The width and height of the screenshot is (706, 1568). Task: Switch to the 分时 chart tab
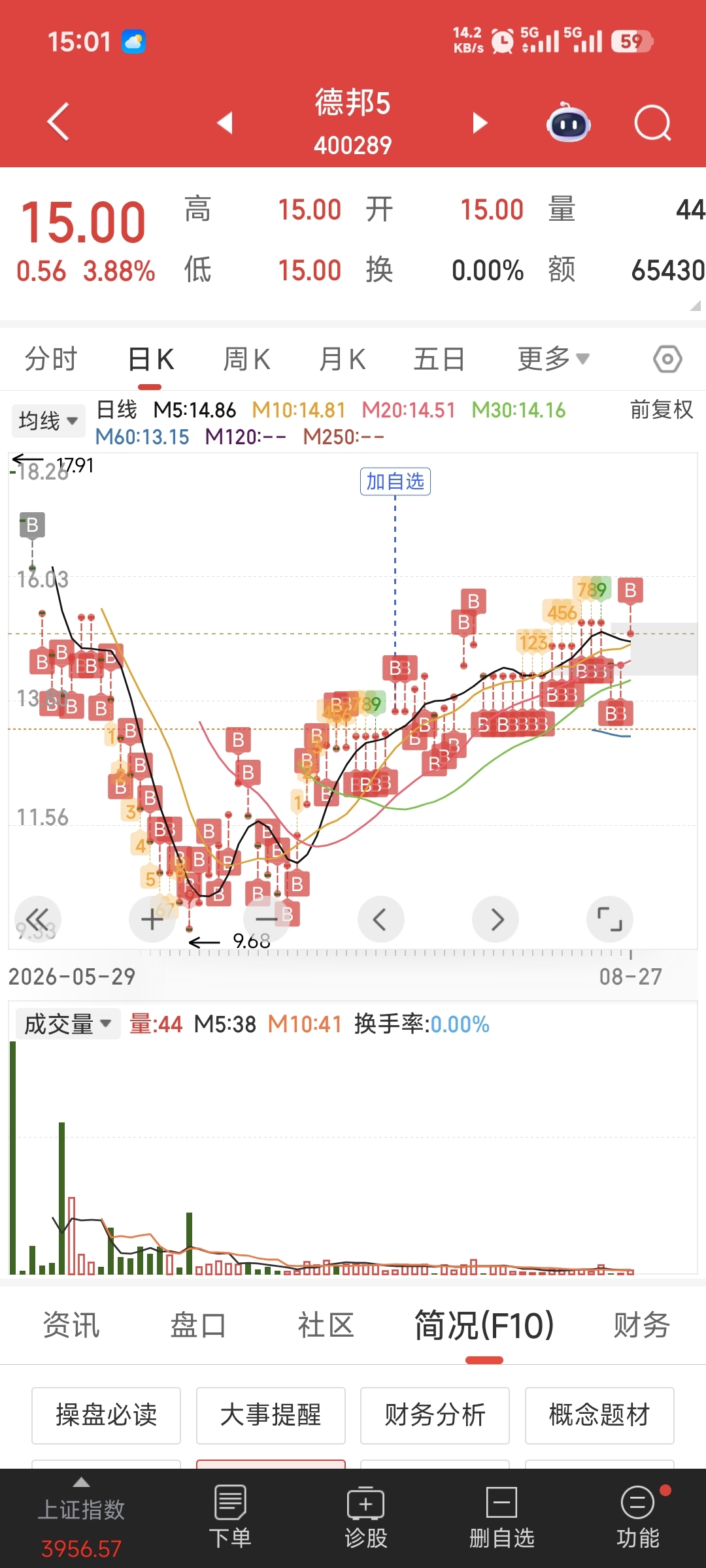51,359
